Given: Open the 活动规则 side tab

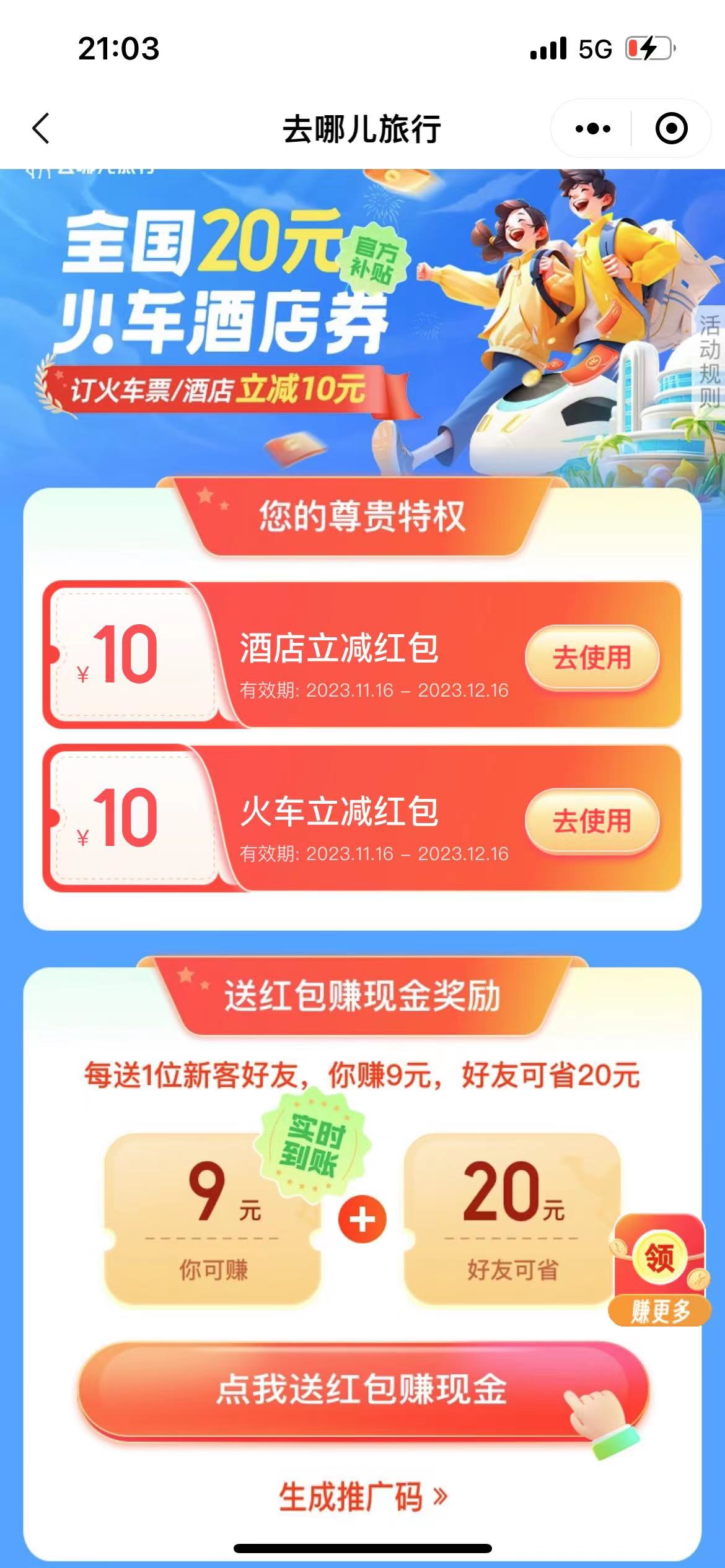Looking at the screenshot, I should point(710,361).
